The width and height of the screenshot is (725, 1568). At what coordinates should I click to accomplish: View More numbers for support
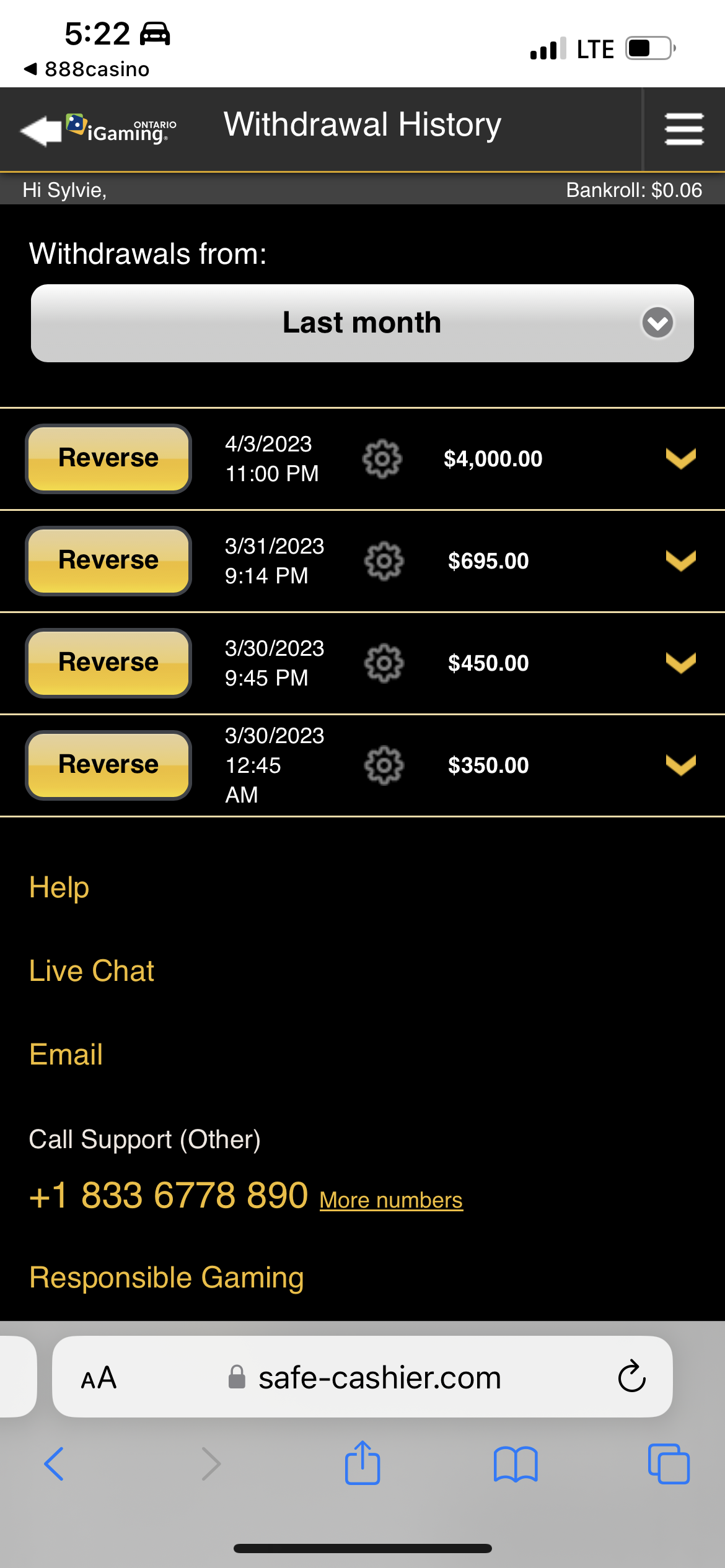[391, 1200]
